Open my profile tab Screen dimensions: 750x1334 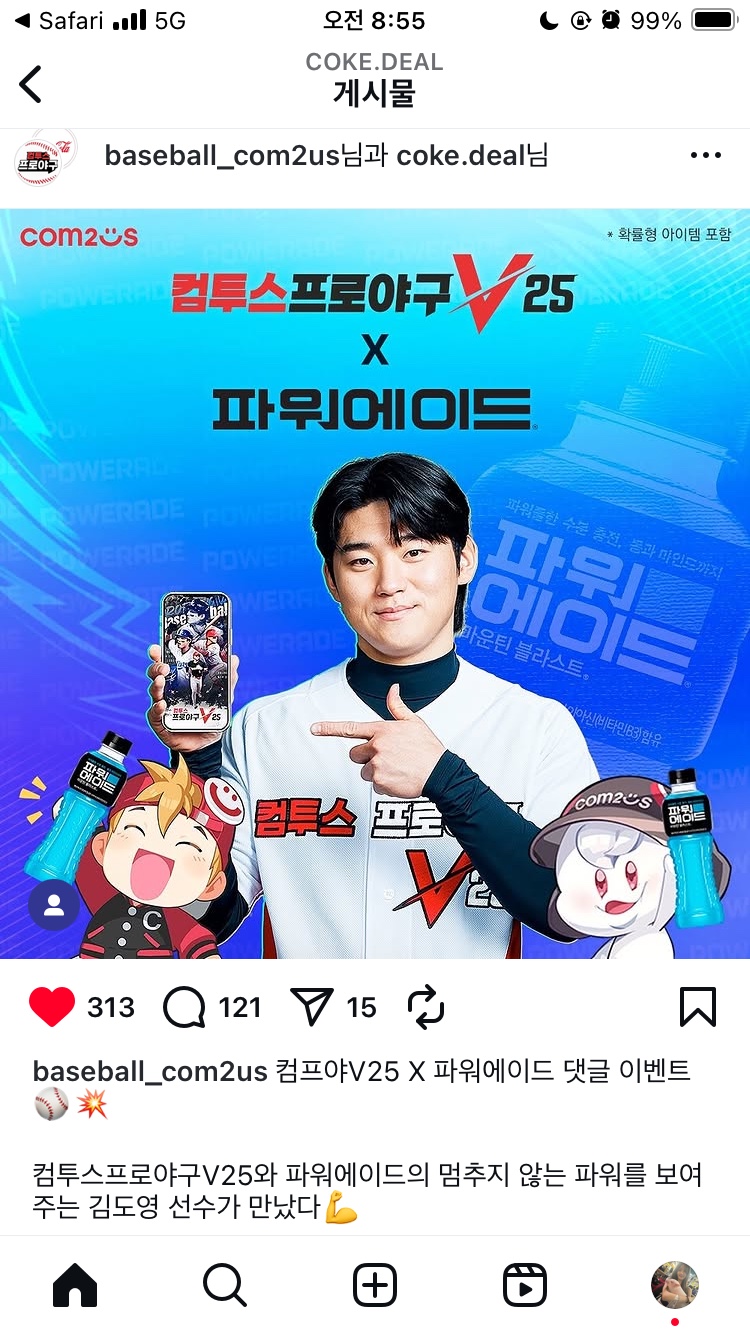[675, 1285]
